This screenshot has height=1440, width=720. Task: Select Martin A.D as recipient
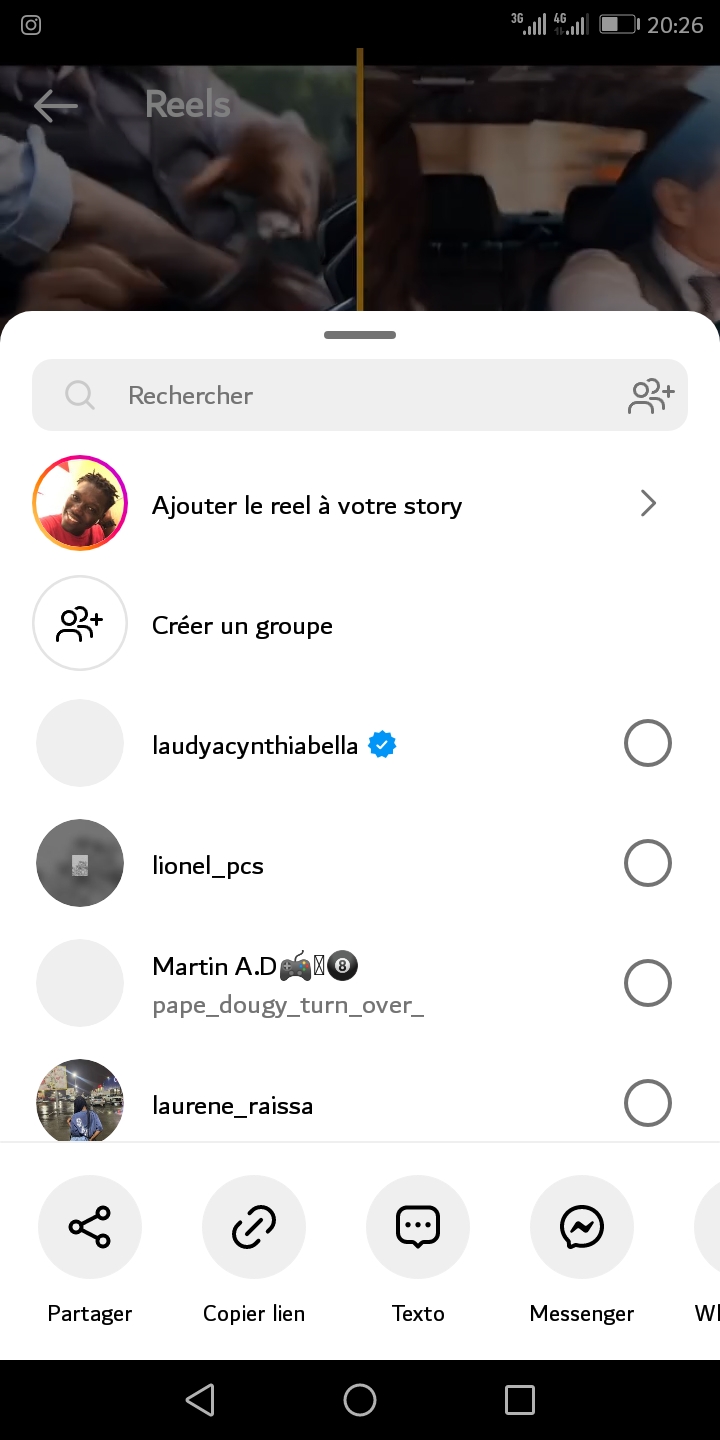pos(647,984)
